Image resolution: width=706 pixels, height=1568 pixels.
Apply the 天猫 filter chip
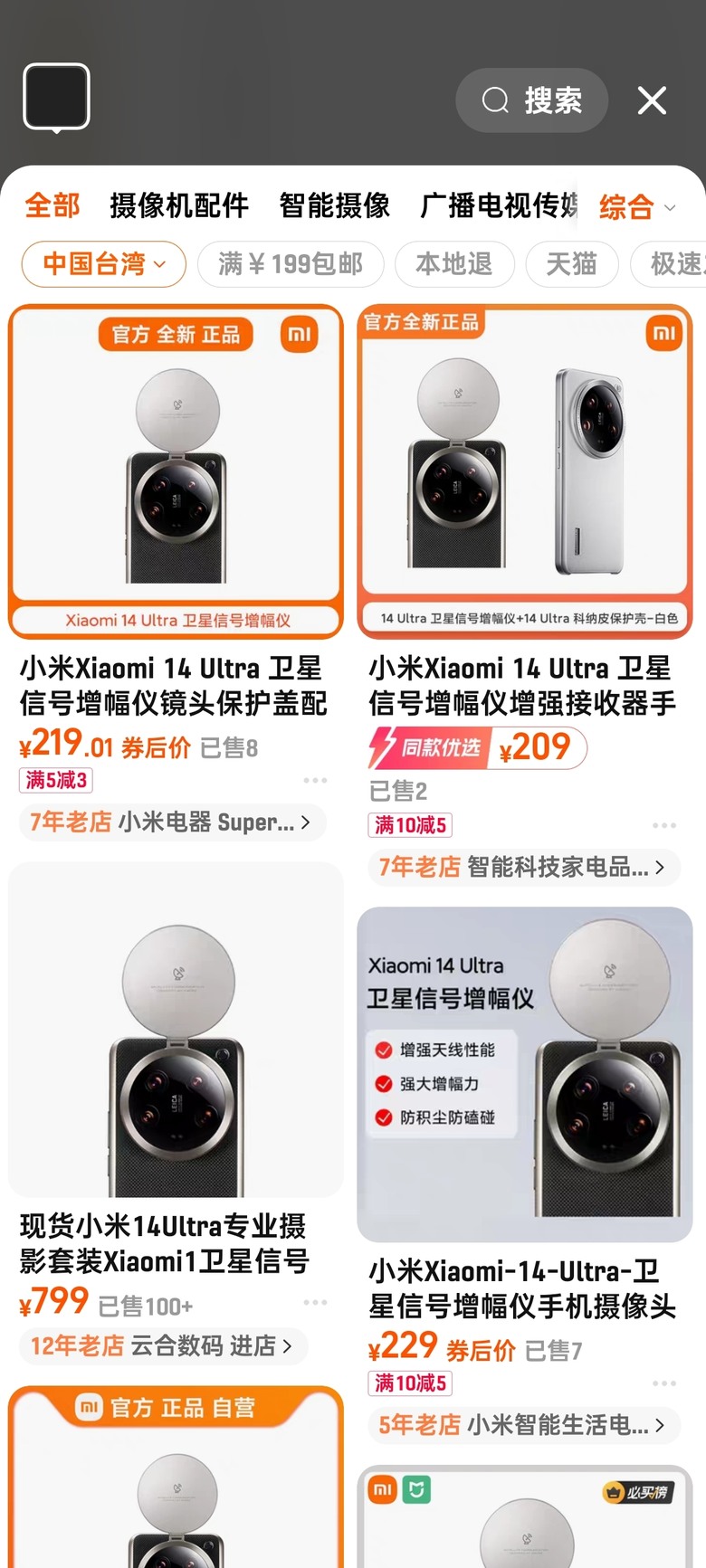point(571,264)
